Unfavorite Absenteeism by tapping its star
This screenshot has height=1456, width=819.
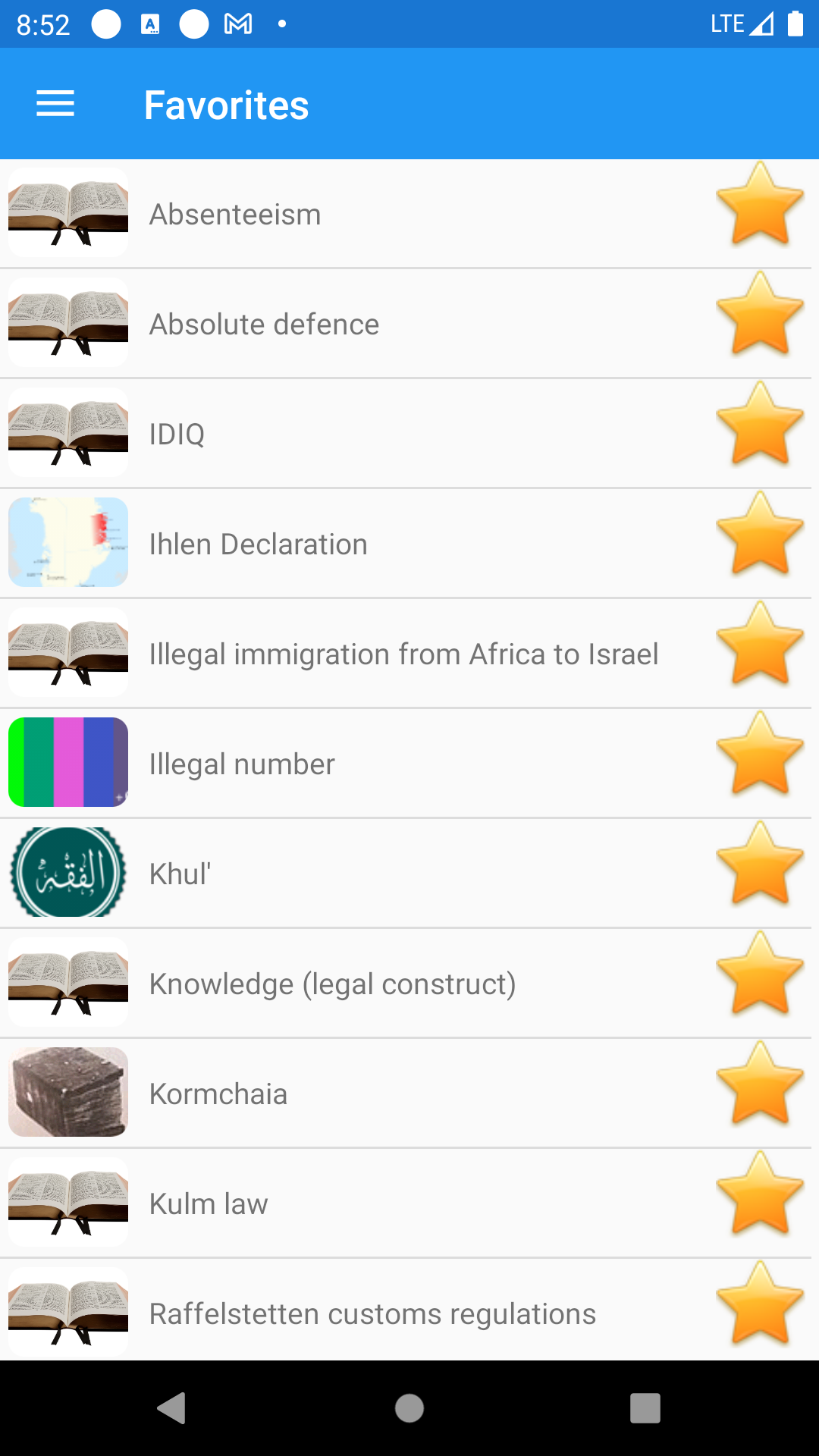pyautogui.click(x=761, y=213)
